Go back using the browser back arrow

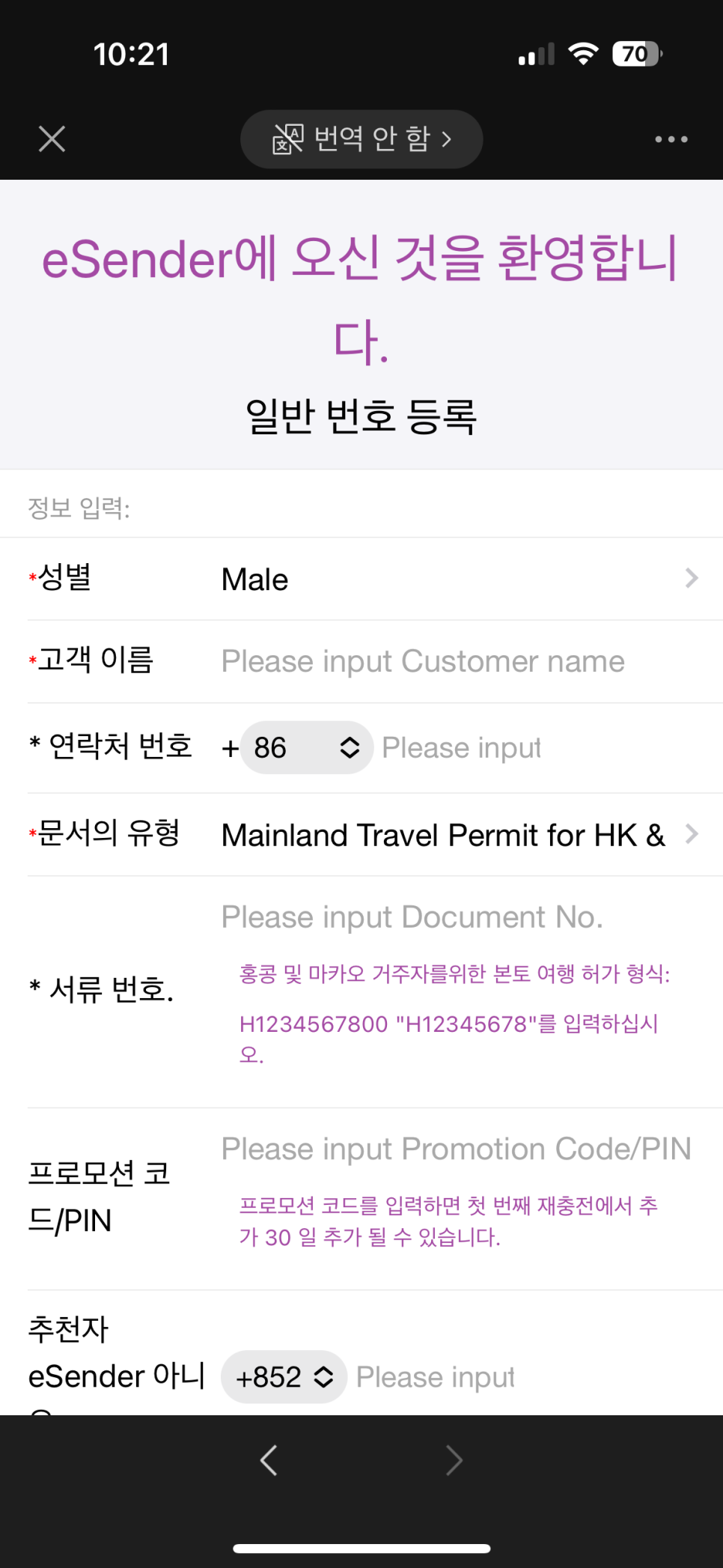tap(269, 1459)
